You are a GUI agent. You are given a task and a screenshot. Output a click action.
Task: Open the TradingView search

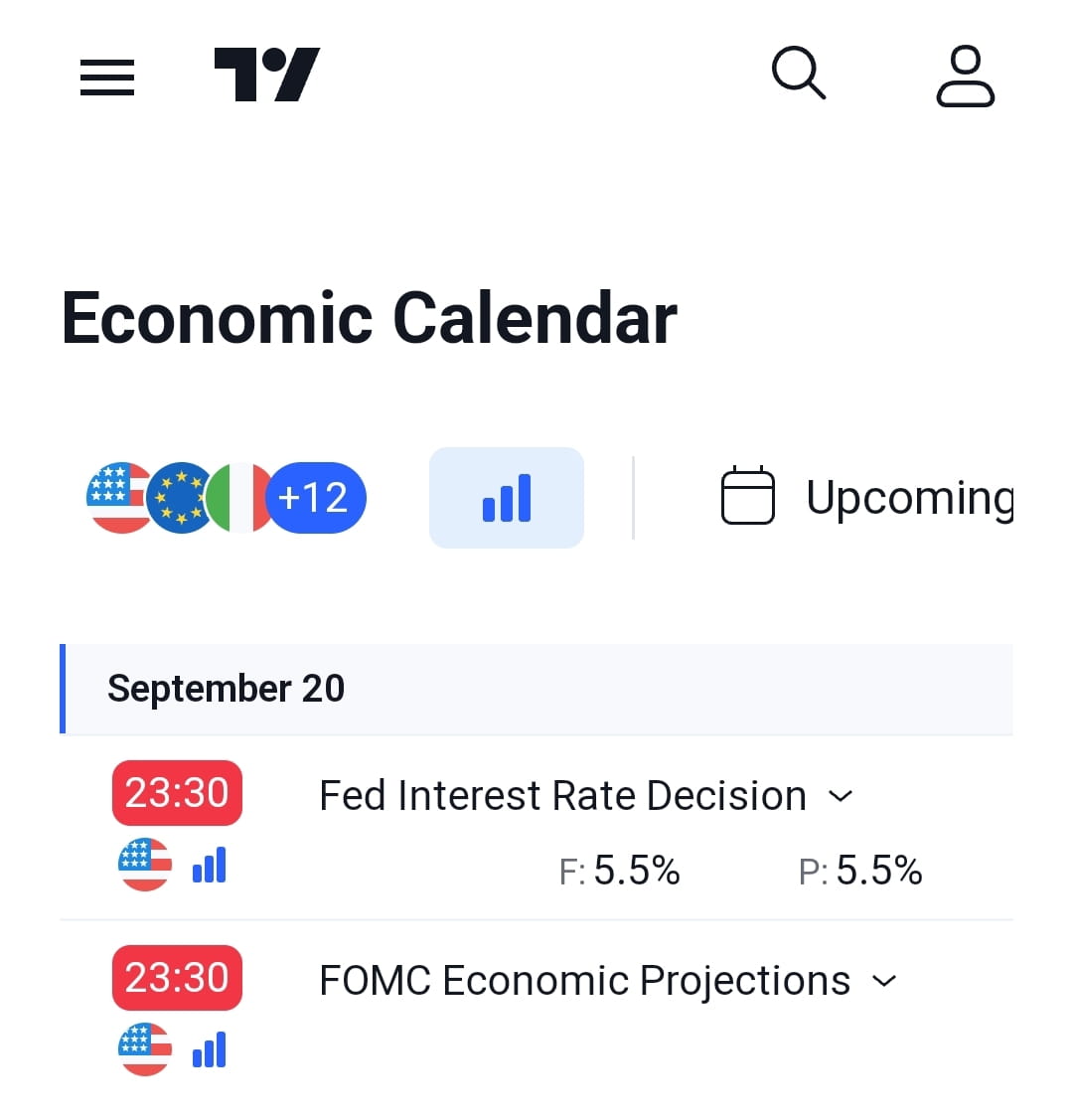tap(799, 75)
